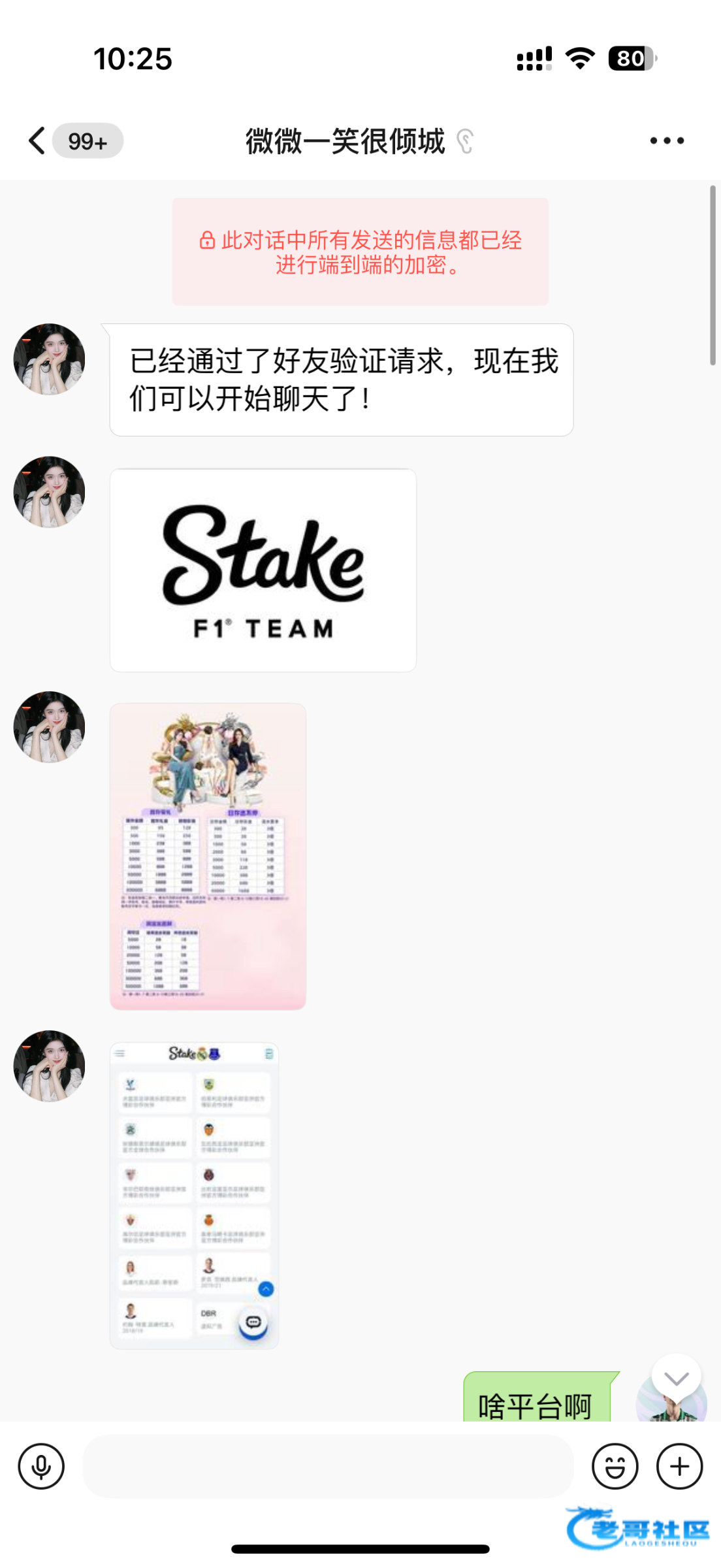
Task: Open the emoji picker
Action: tap(615, 1467)
